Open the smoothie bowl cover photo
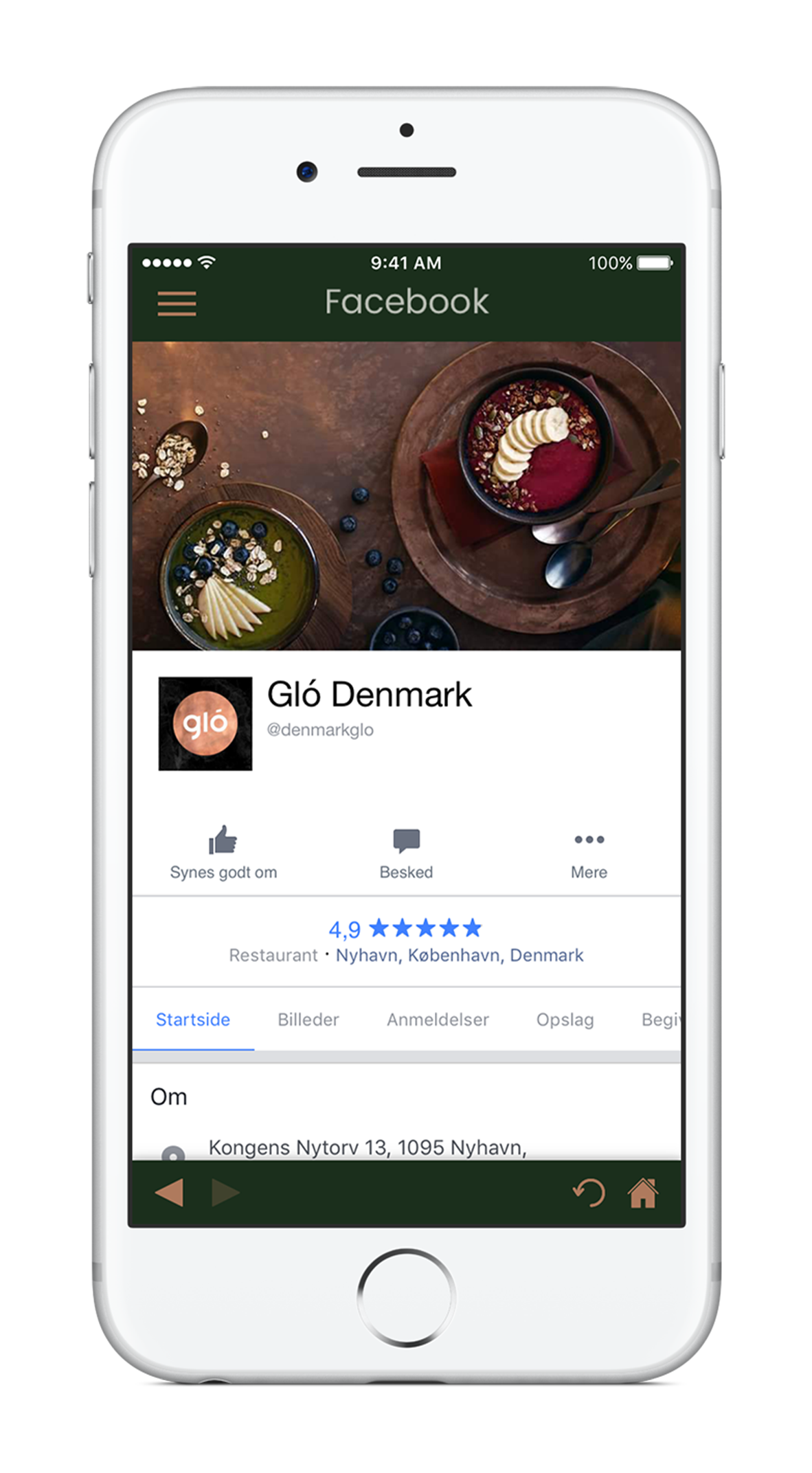This screenshot has height=1473, width=812. (x=407, y=495)
